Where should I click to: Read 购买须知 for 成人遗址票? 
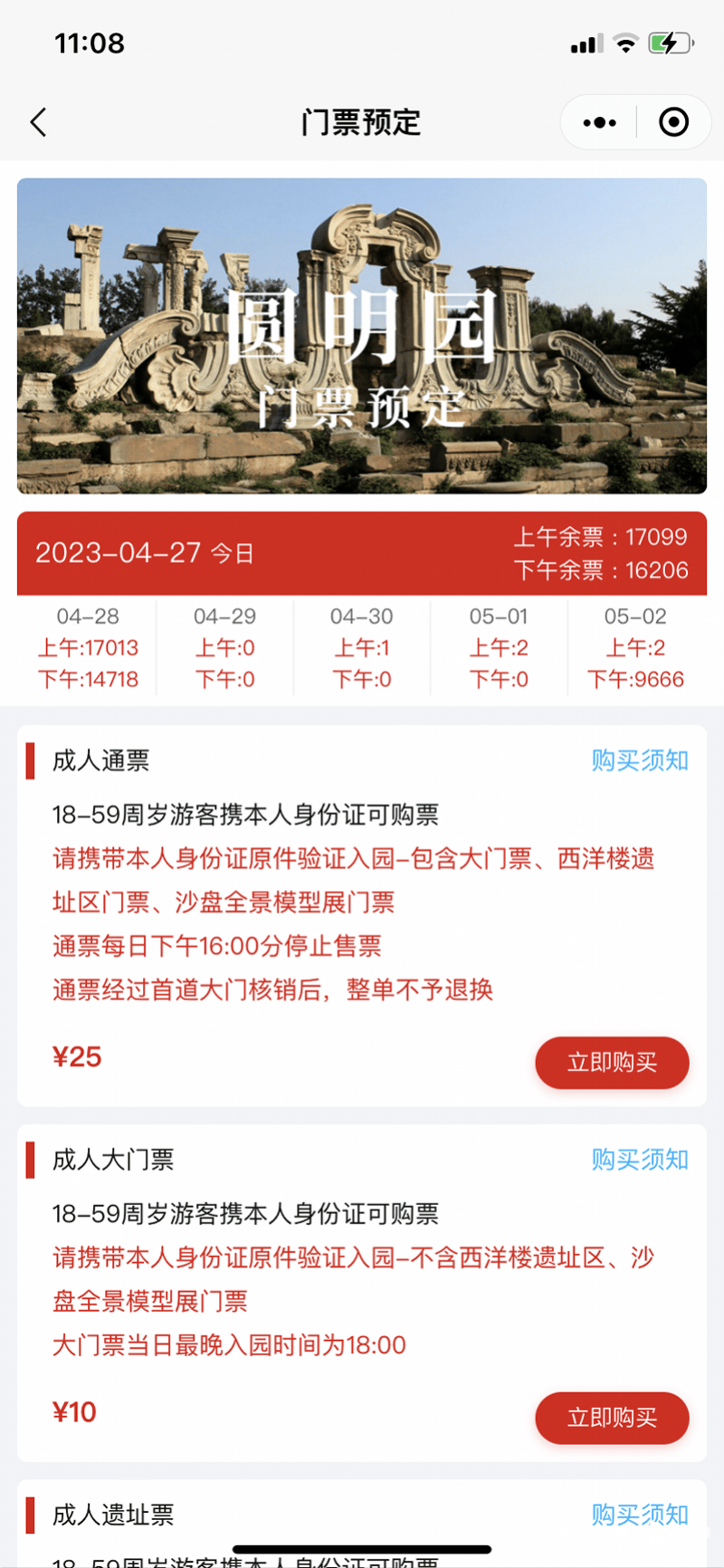pos(640,1515)
